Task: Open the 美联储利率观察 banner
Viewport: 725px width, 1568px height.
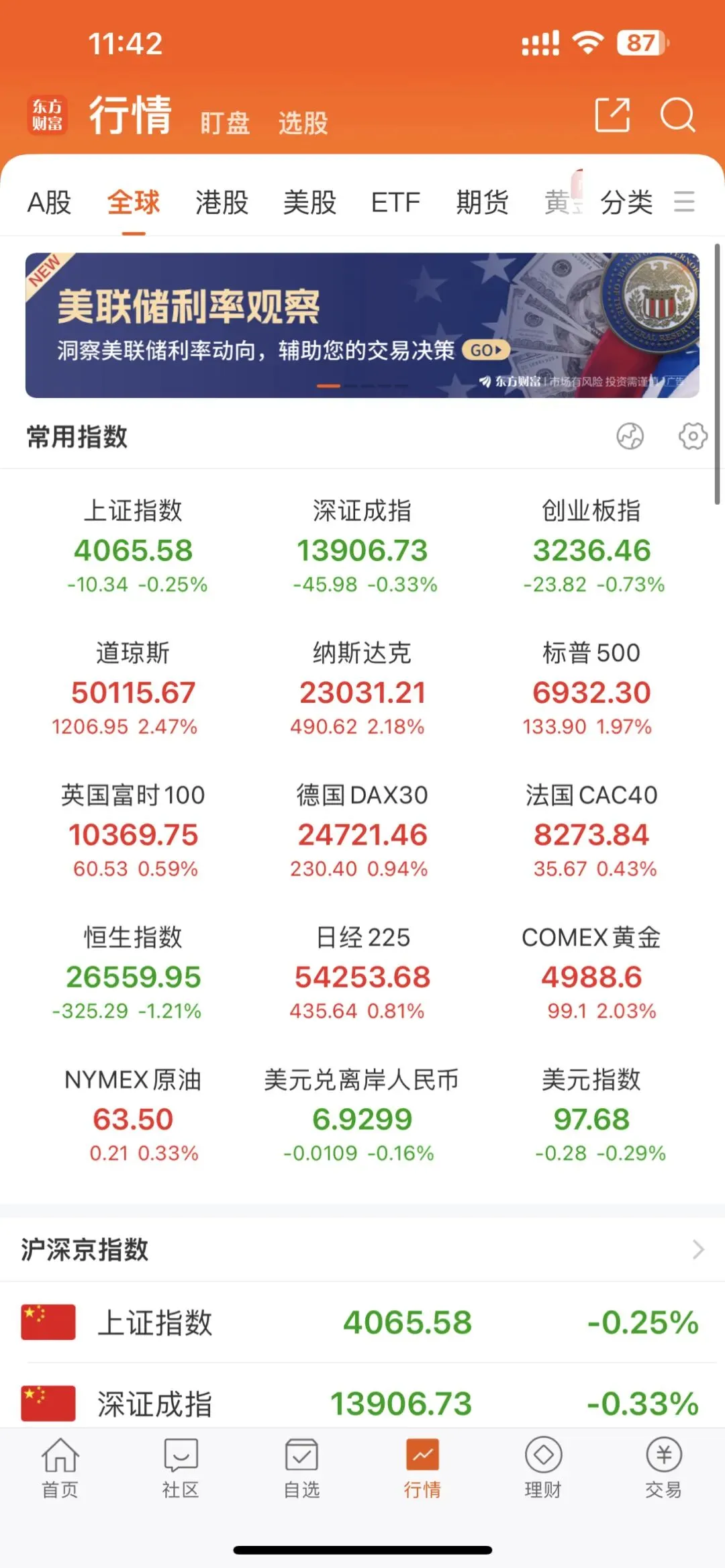Action: [x=362, y=326]
